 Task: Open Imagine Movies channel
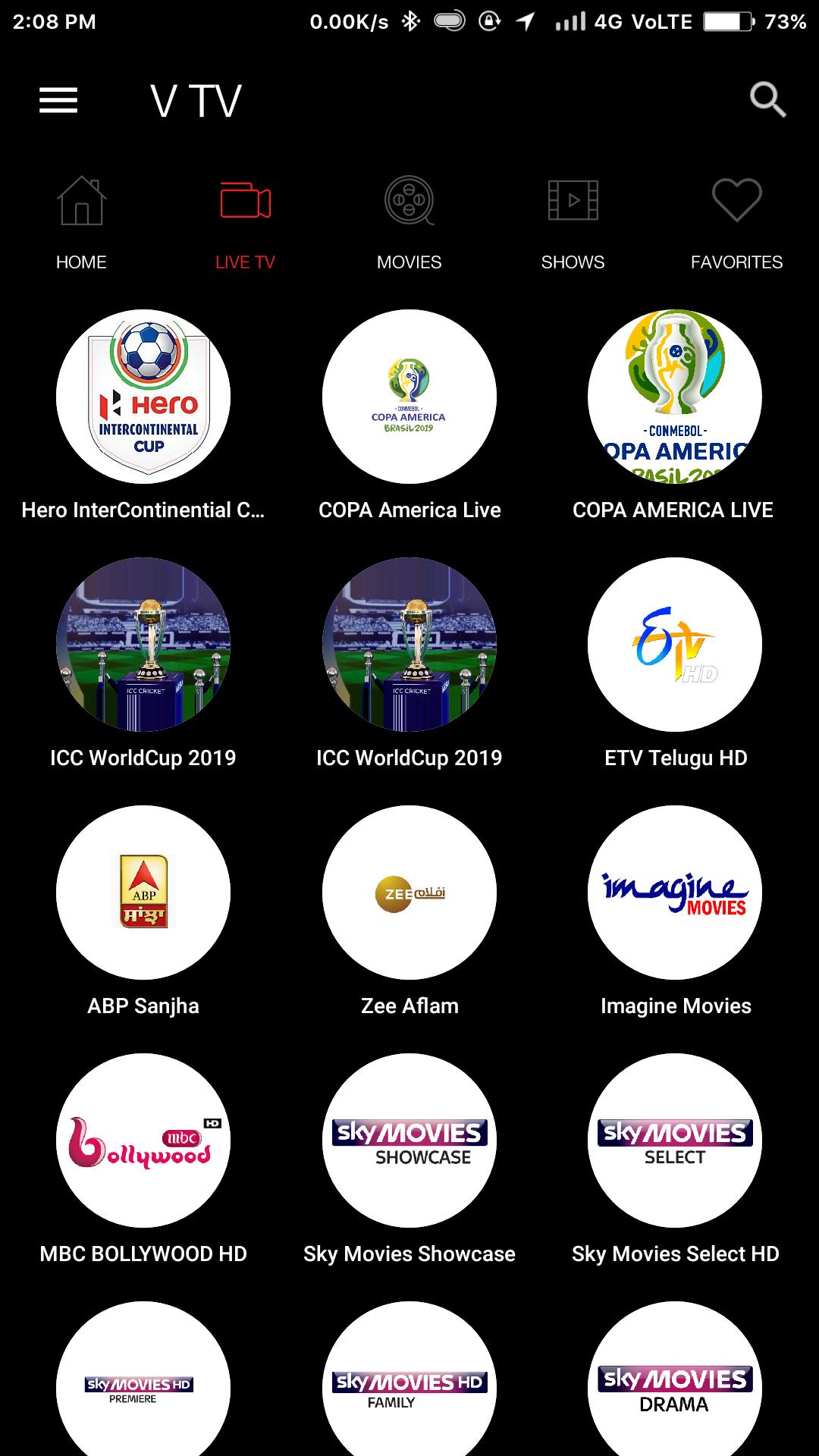[675, 893]
